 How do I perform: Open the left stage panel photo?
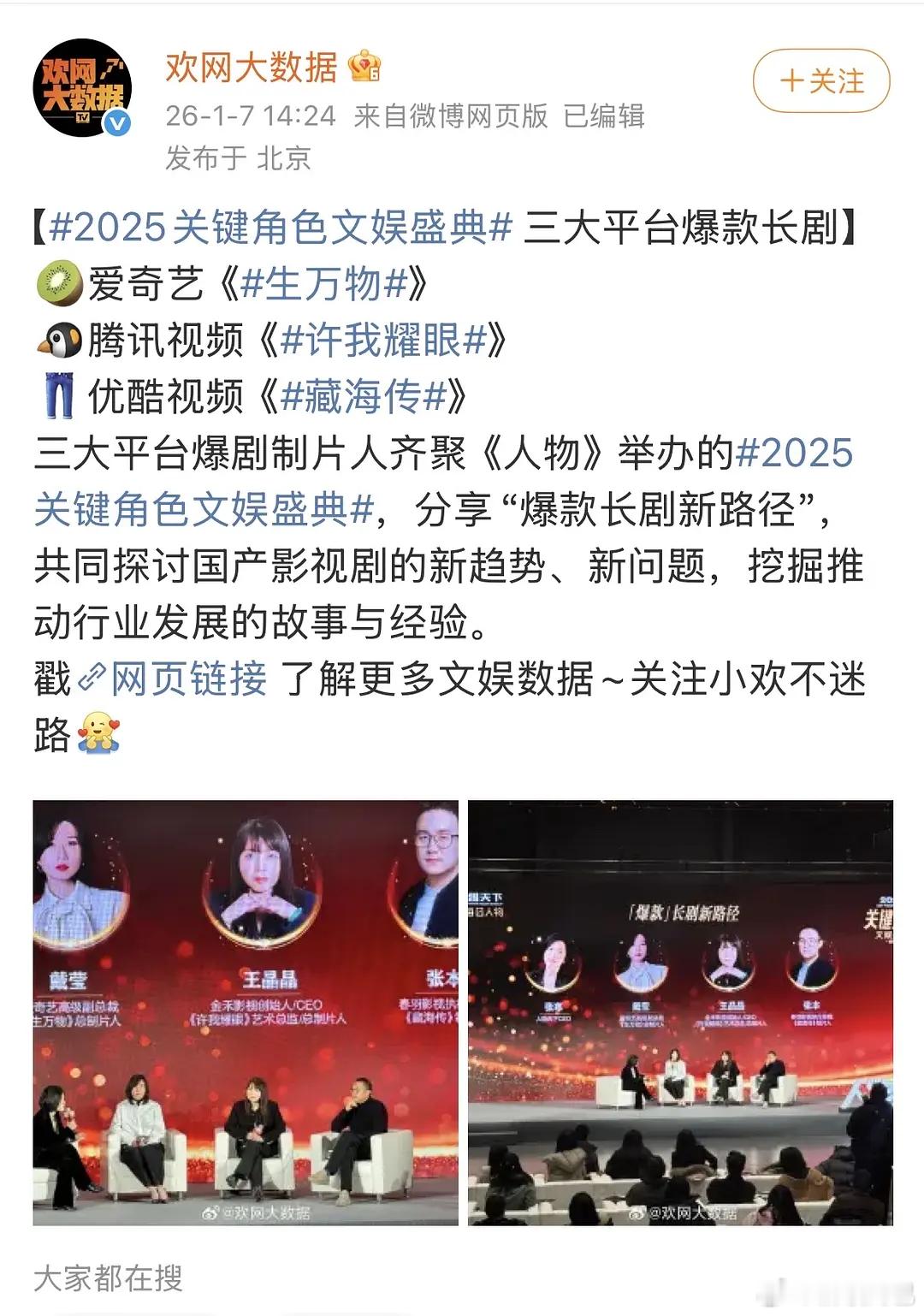point(247,1018)
